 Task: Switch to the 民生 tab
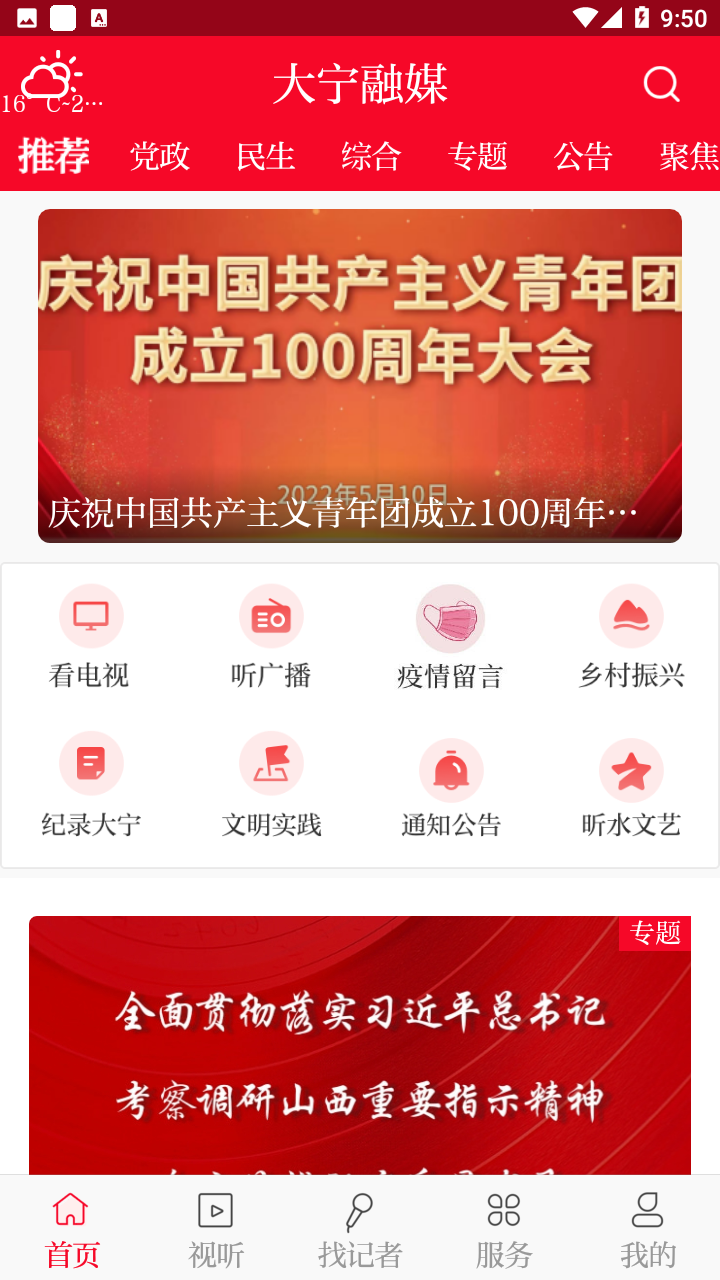[x=266, y=157]
